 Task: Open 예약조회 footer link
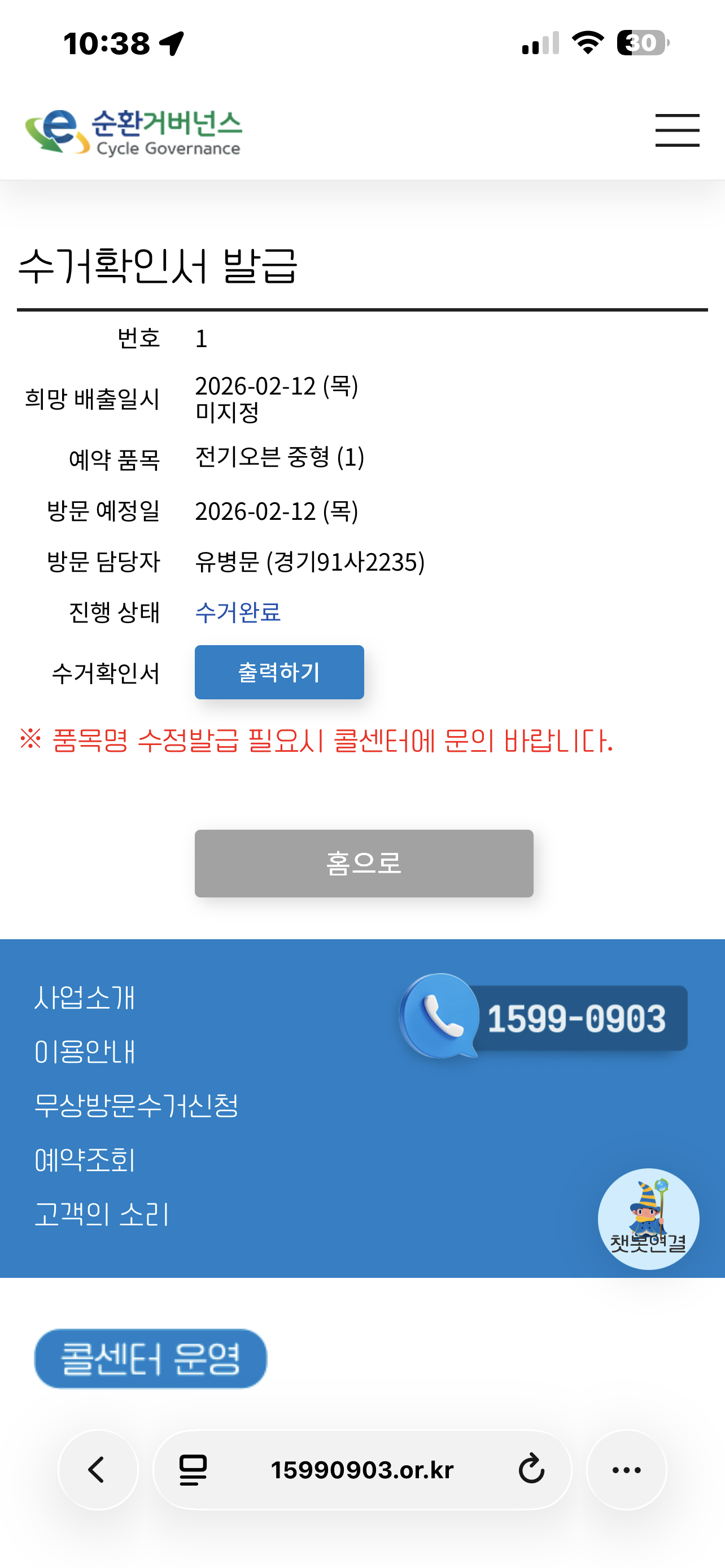tap(85, 1159)
